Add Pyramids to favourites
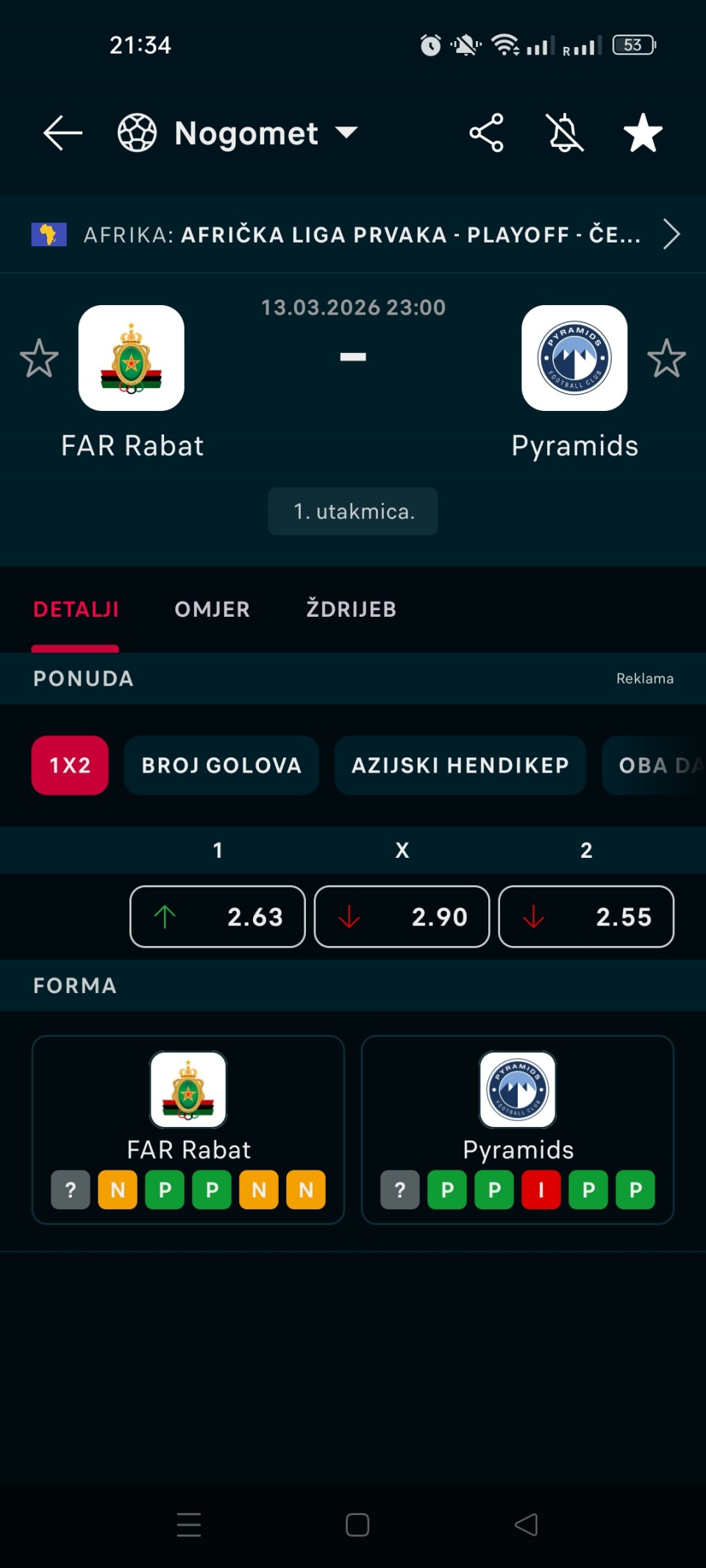The image size is (706, 1568). pyautogui.click(x=666, y=358)
